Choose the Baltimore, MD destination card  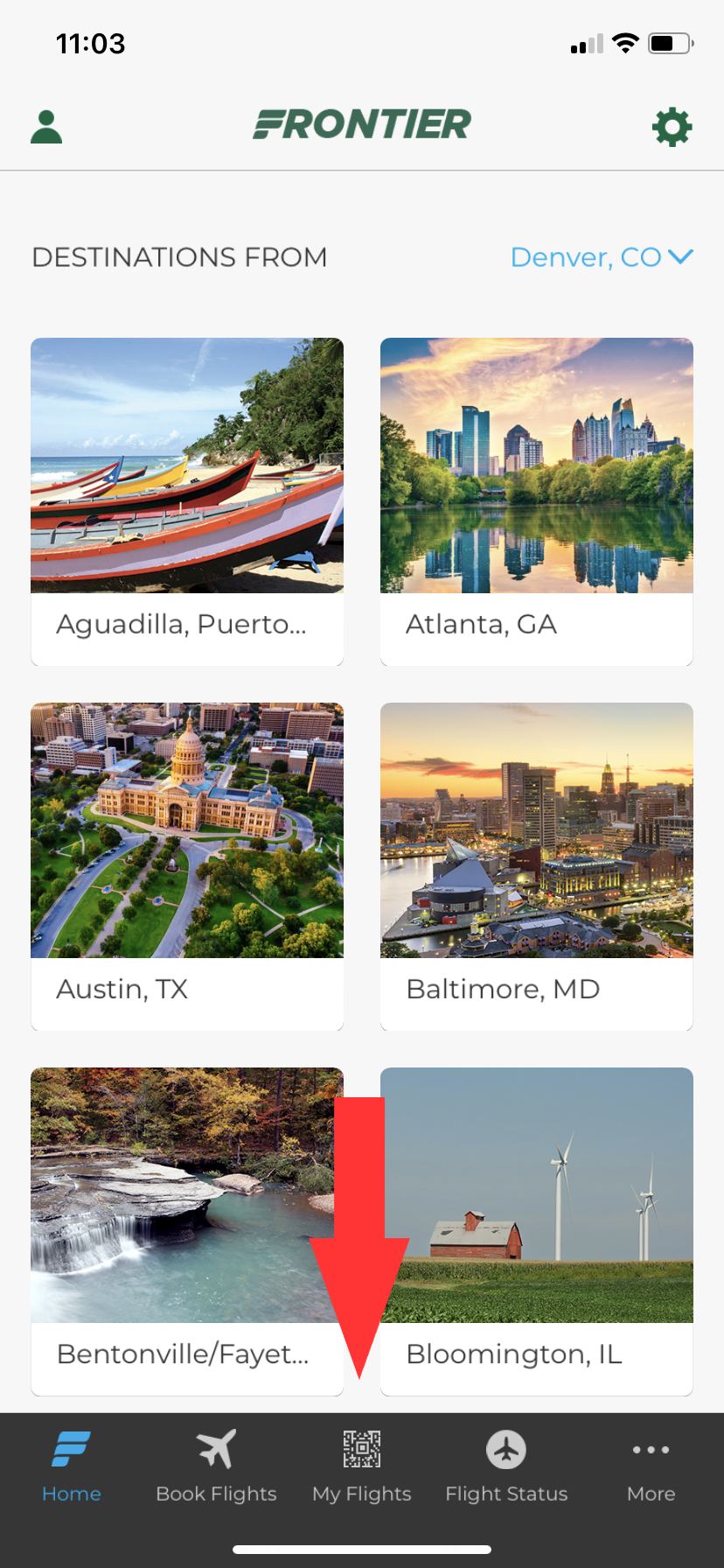pos(536,865)
